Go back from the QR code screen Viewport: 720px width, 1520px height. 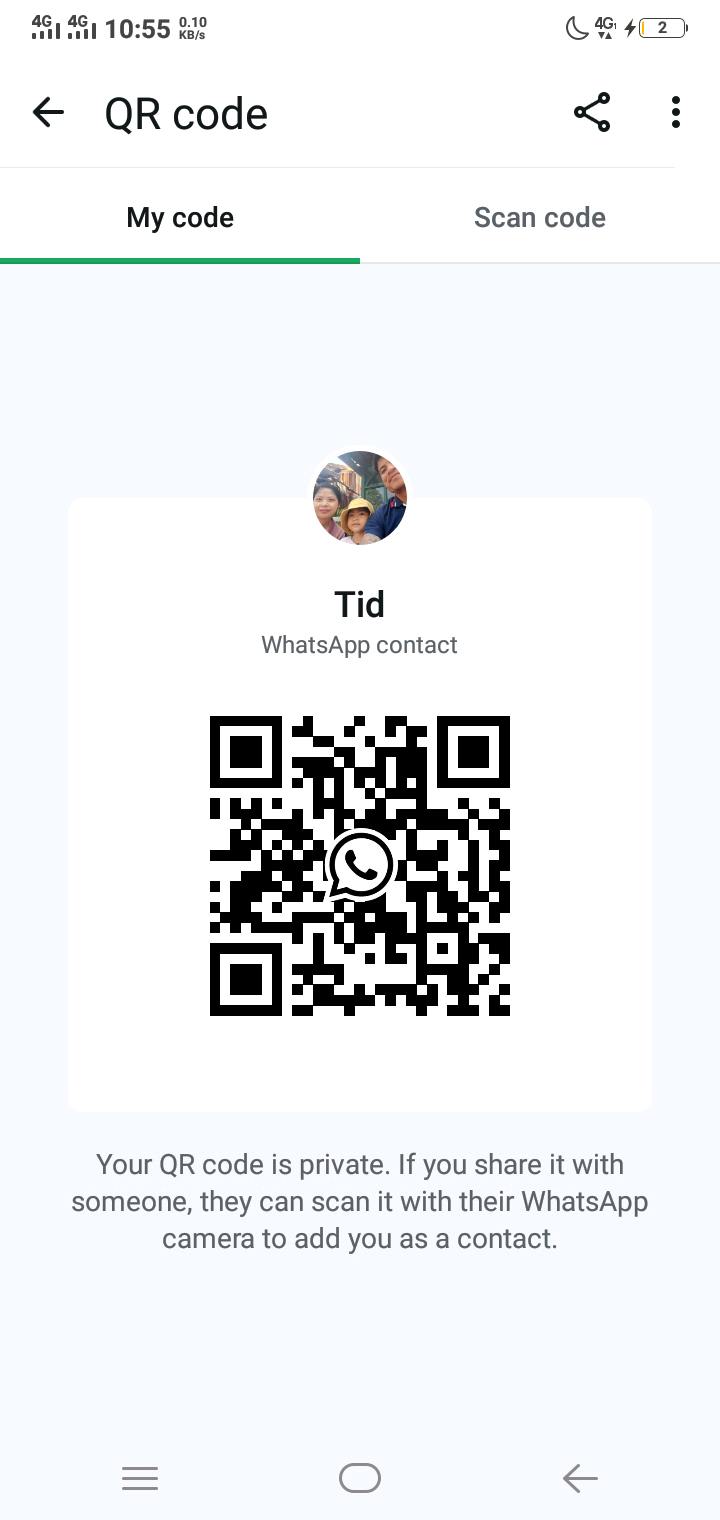click(48, 113)
